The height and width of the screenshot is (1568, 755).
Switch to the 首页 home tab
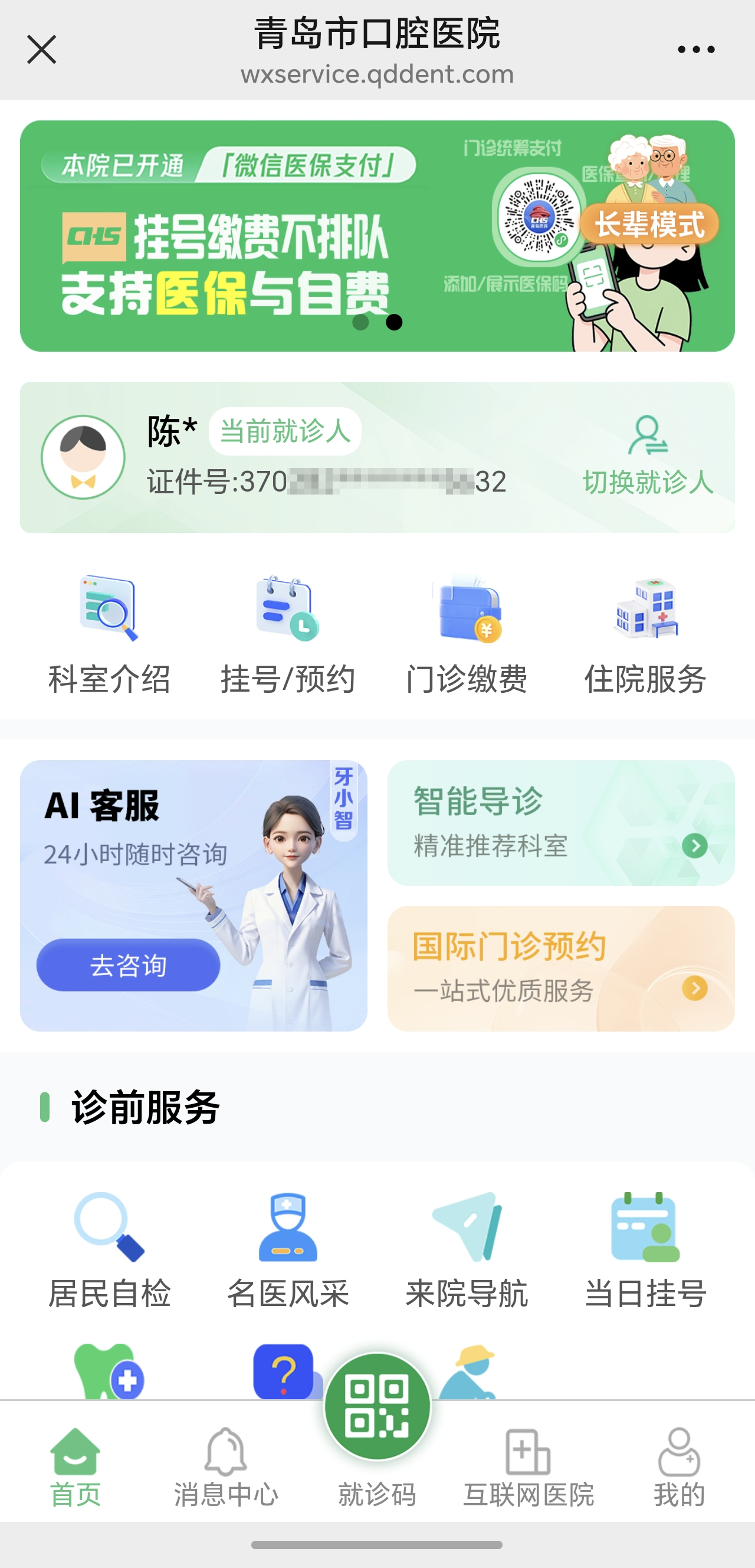75,1467
